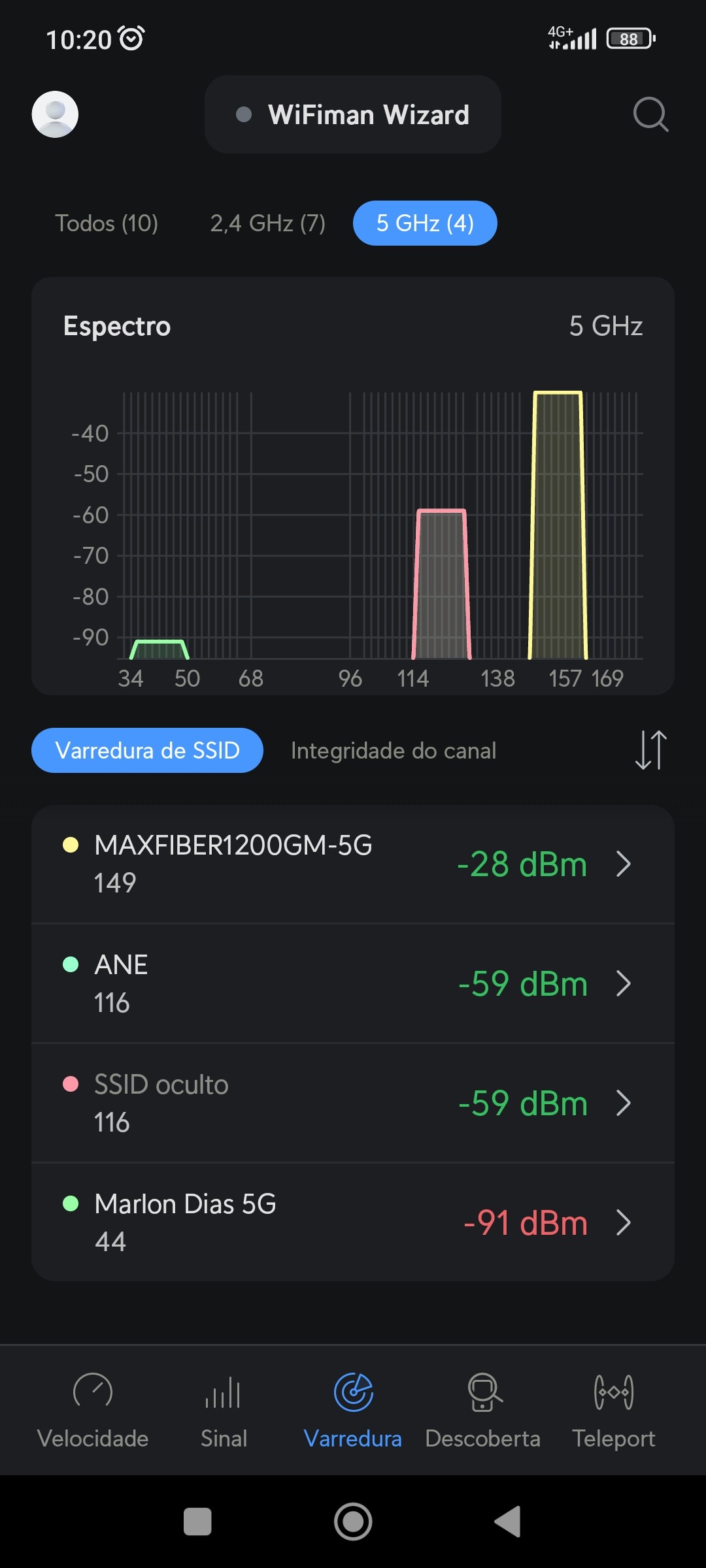Switch to the Todos (10) filter
The height and width of the screenshot is (1568, 706).
point(107,223)
